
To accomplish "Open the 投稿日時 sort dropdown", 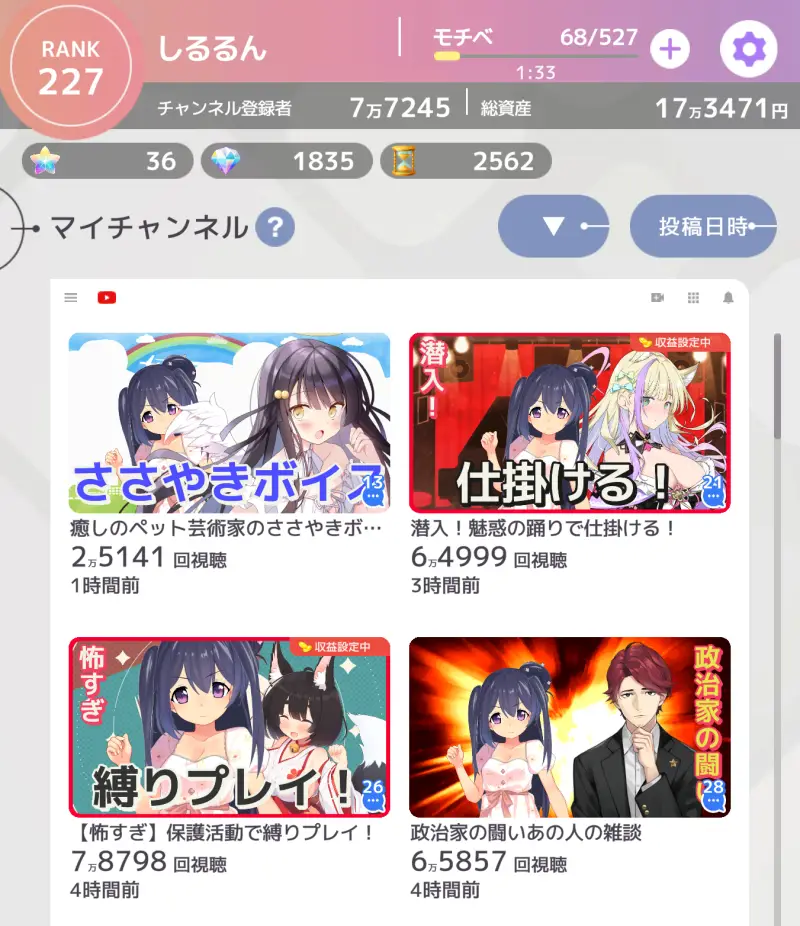I will [x=704, y=228].
